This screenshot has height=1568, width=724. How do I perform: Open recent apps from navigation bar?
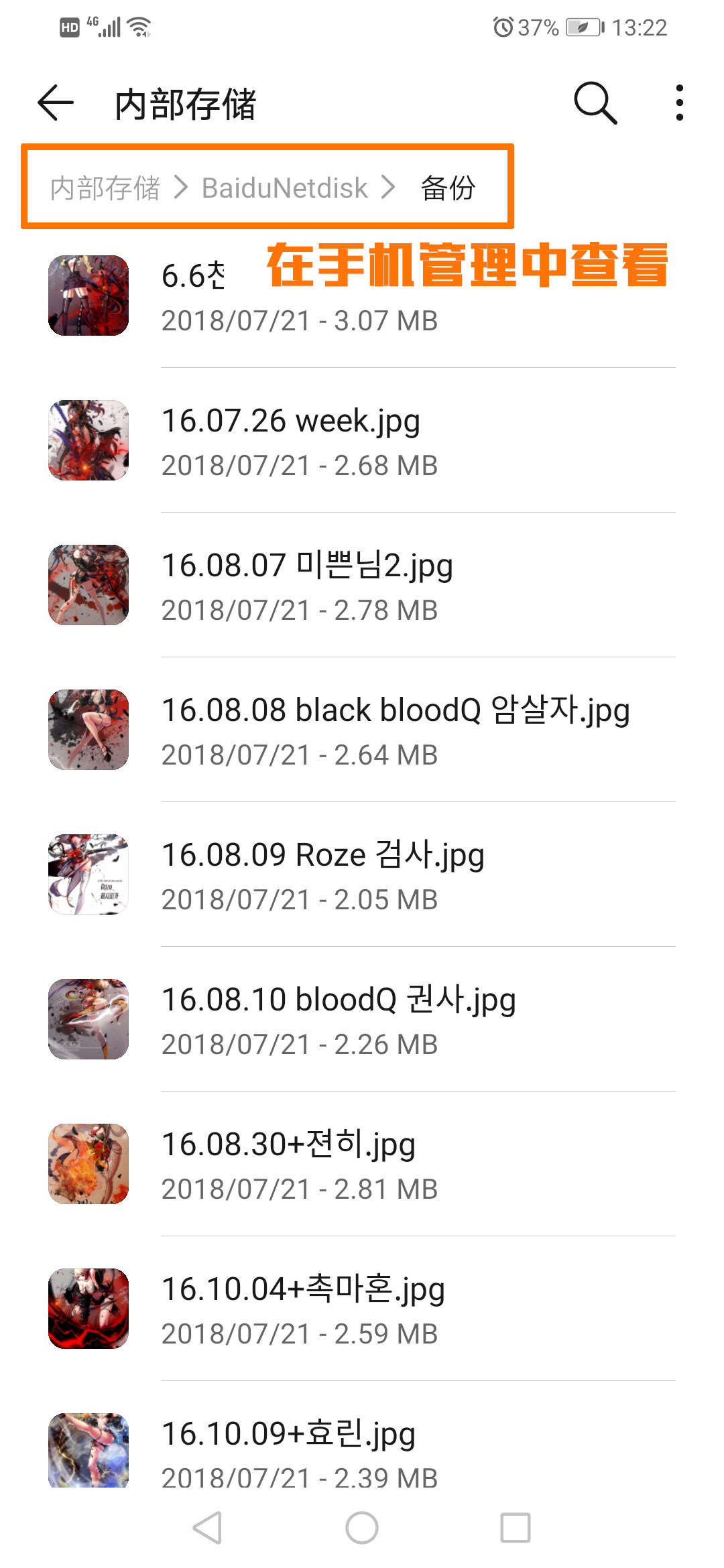pyautogui.click(x=515, y=1528)
